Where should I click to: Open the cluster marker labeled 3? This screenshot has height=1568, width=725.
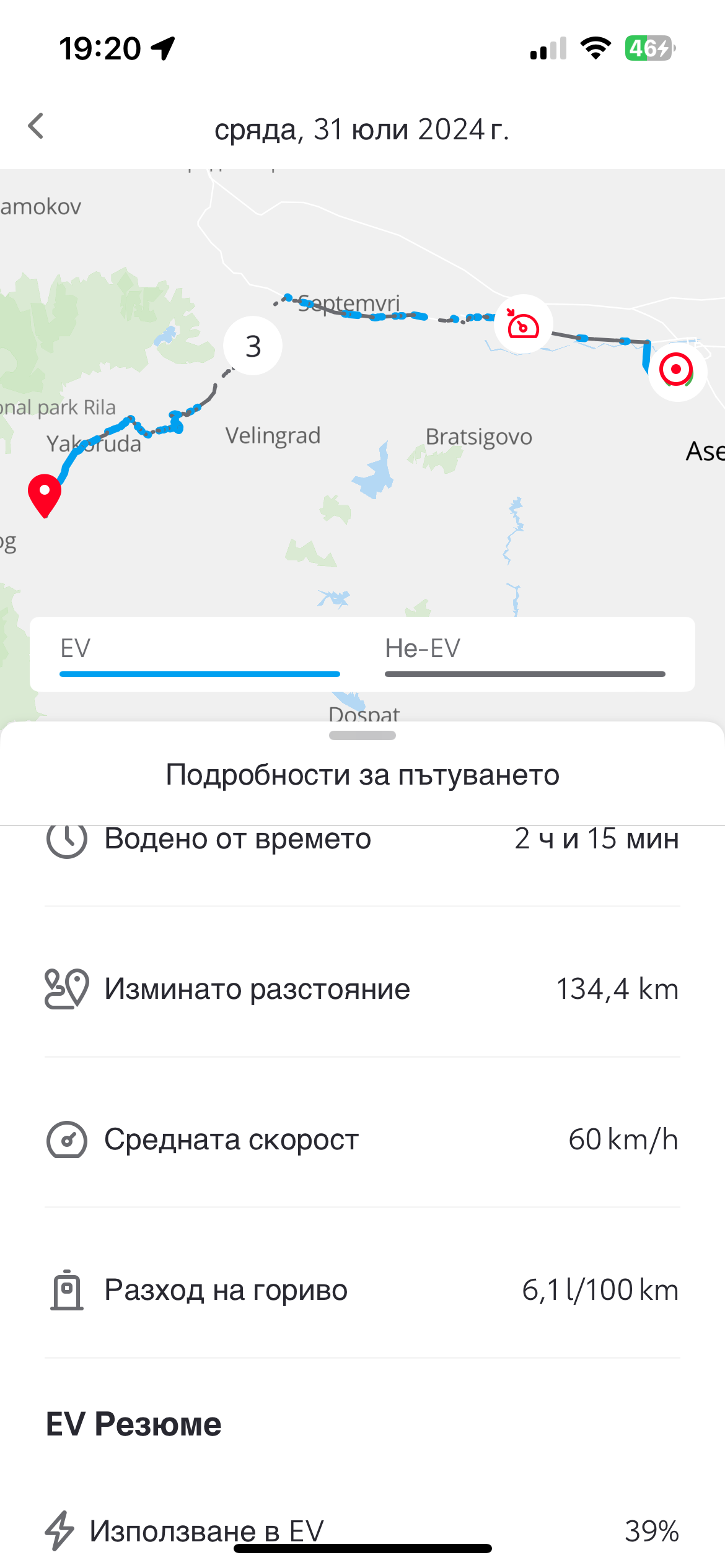pyautogui.click(x=253, y=346)
